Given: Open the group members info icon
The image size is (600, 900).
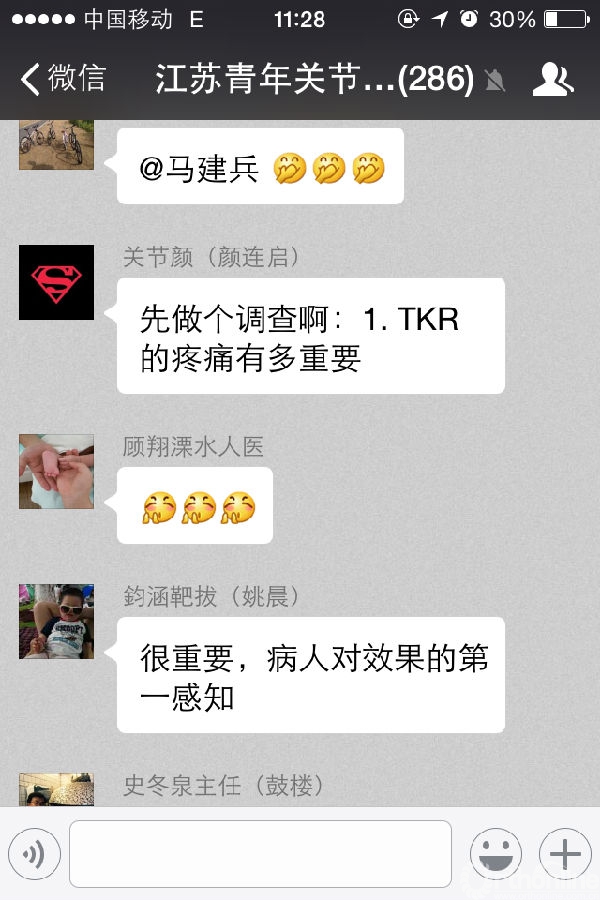Looking at the screenshot, I should tap(553, 79).
